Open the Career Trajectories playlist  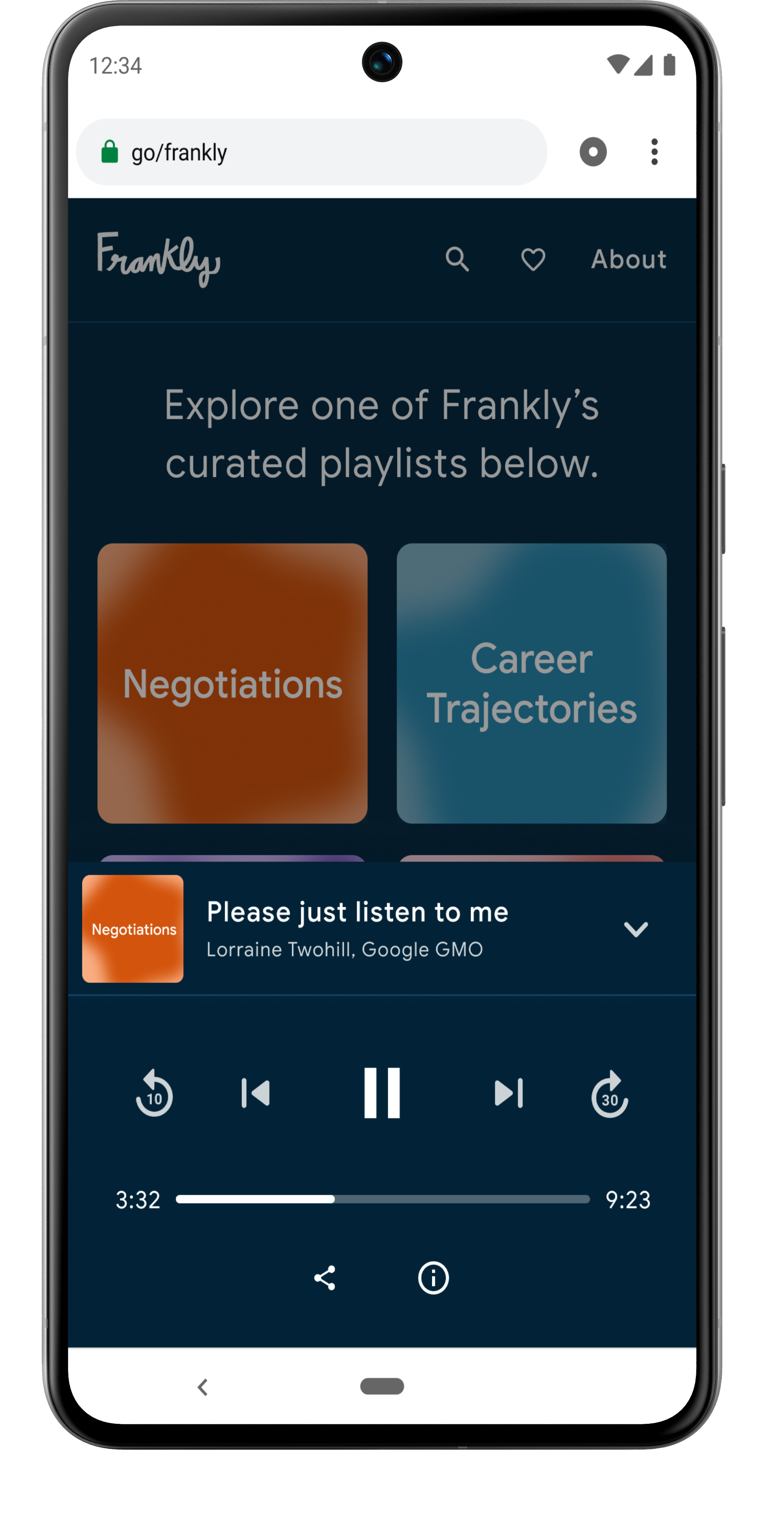point(531,683)
